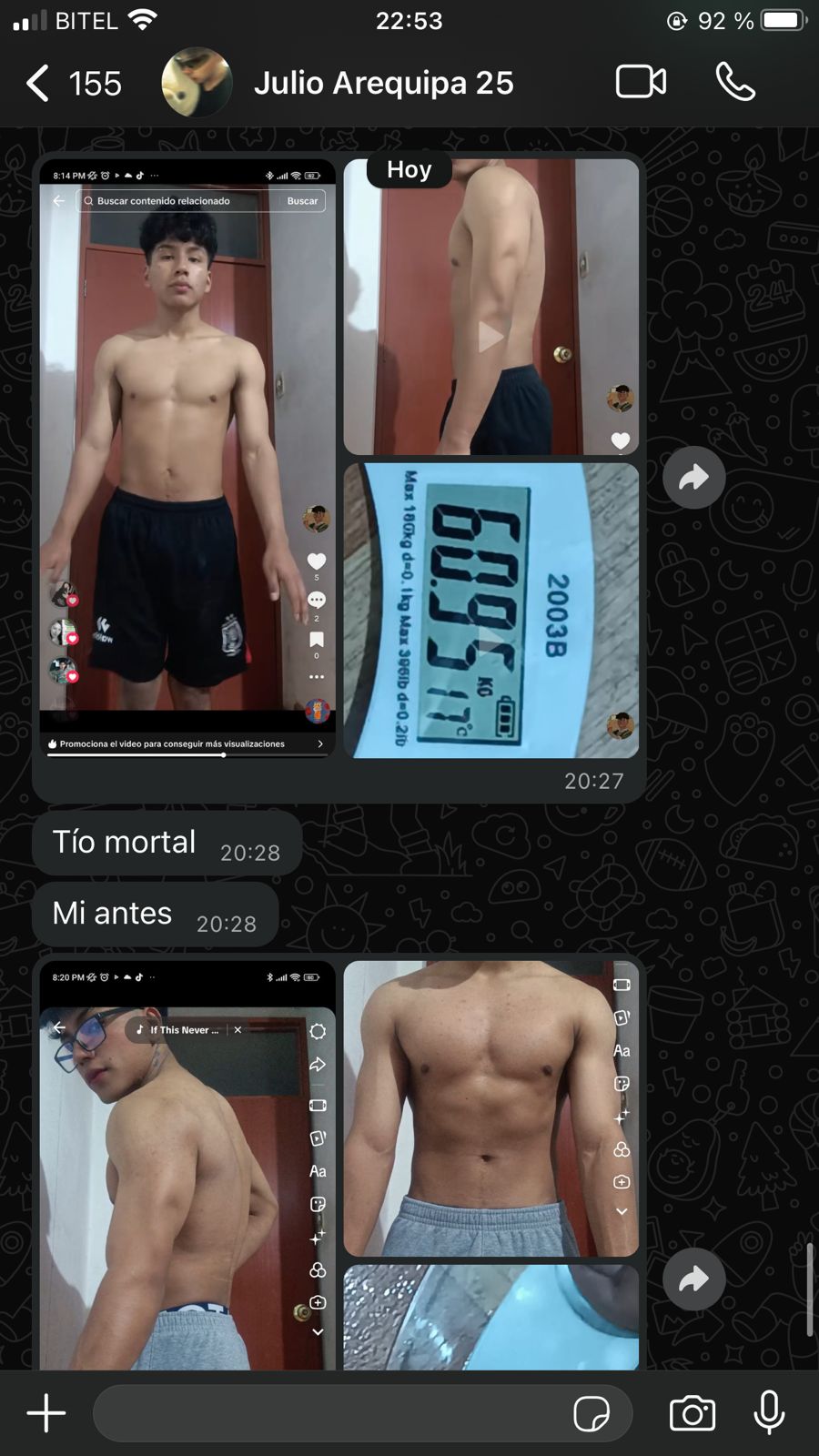Forward the media album sent at 20:27
The image size is (819, 1456).
click(x=693, y=477)
